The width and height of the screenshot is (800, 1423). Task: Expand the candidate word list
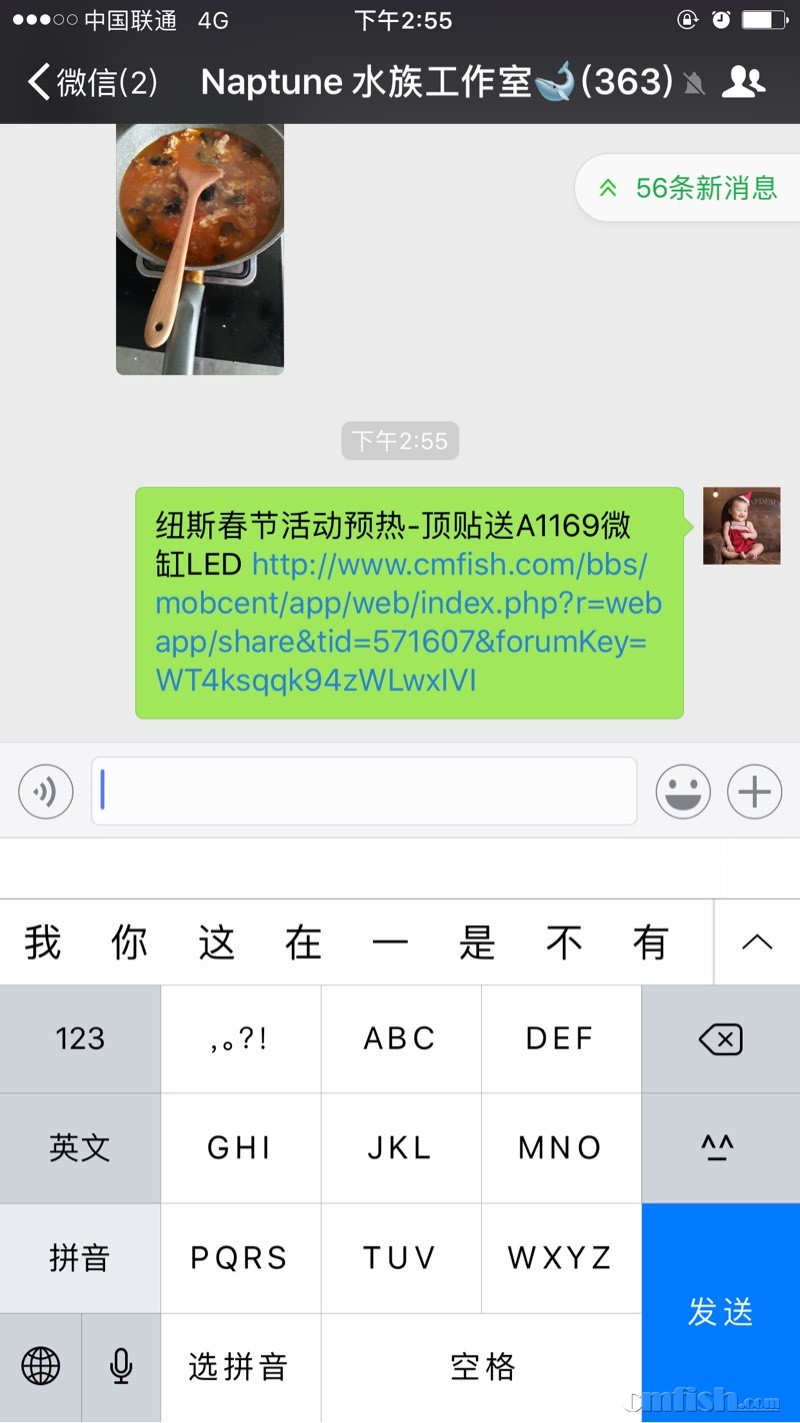tap(757, 942)
